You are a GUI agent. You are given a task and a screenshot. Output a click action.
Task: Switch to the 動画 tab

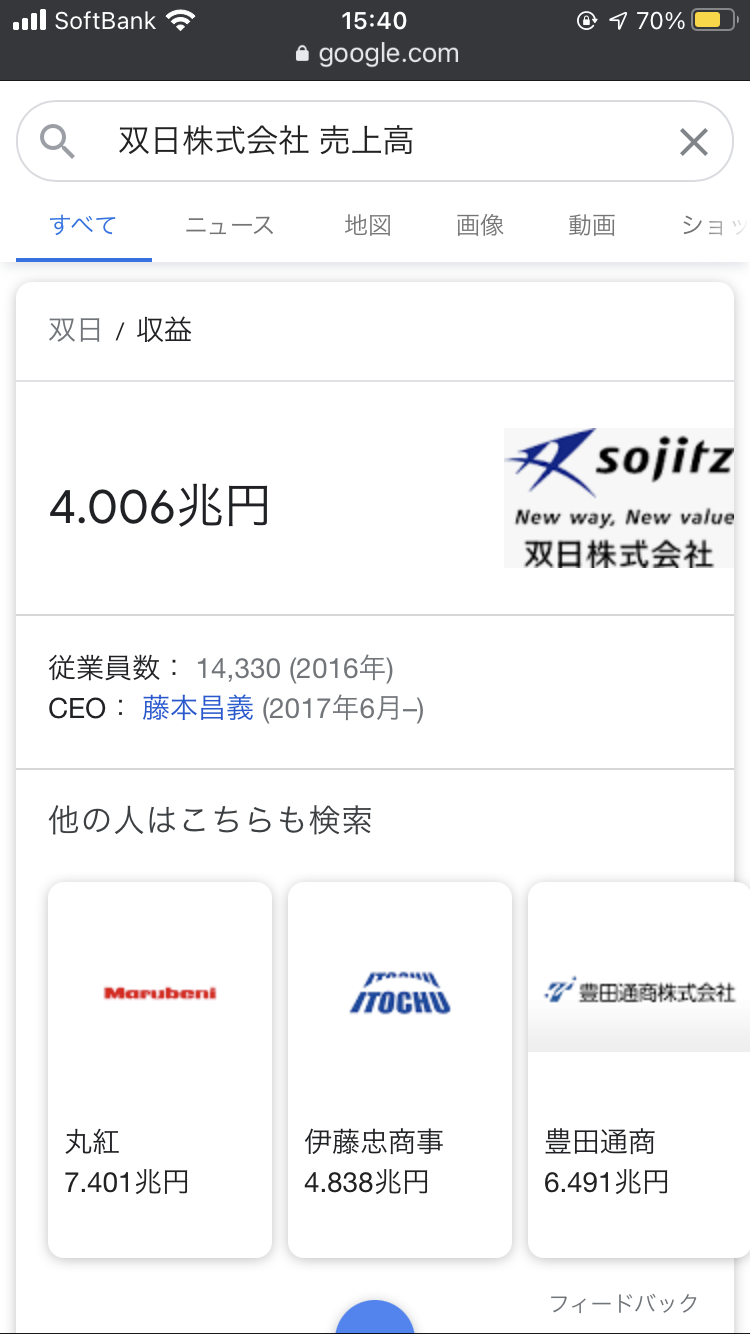(x=592, y=225)
